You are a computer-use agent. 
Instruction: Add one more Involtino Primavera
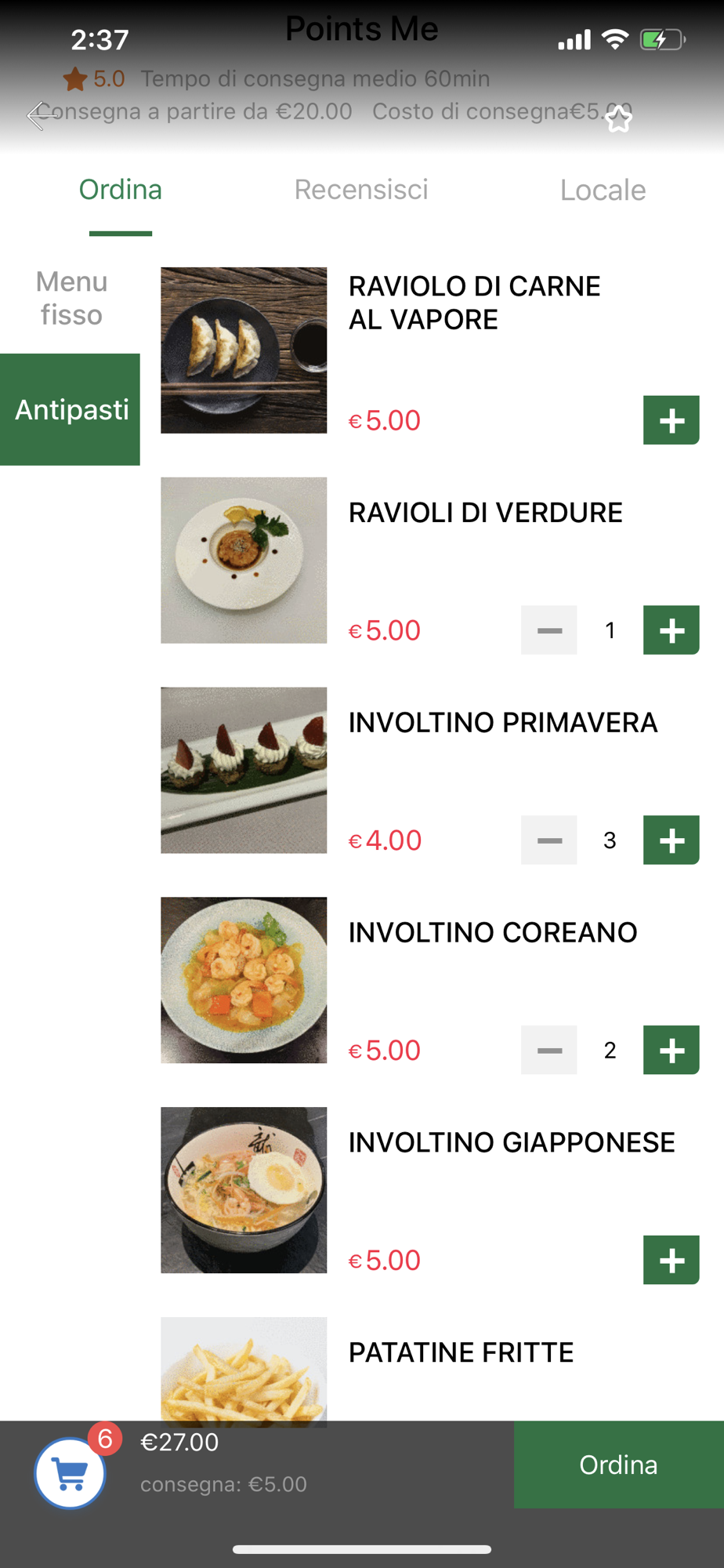(671, 840)
